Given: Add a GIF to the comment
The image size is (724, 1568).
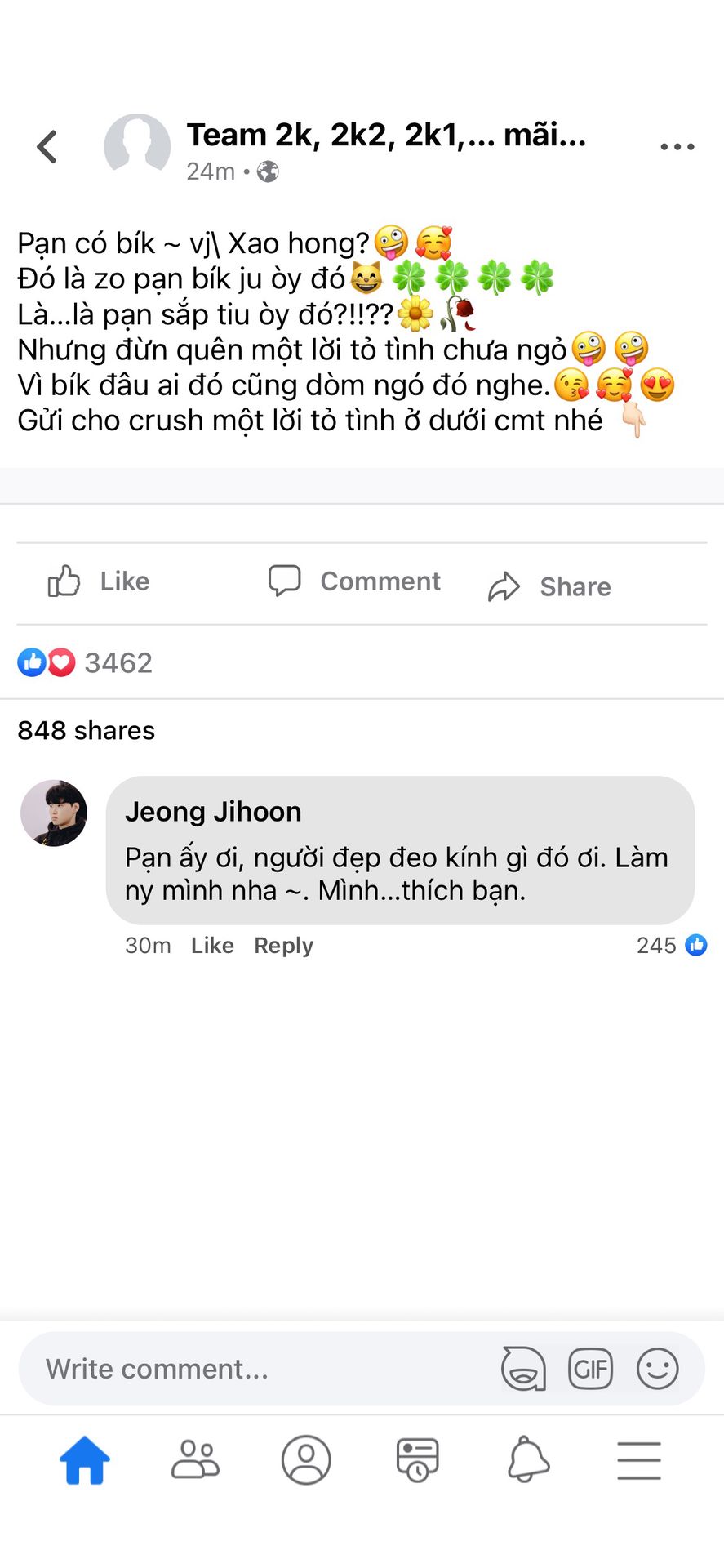Looking at the screenshot, I should 590,1369.
